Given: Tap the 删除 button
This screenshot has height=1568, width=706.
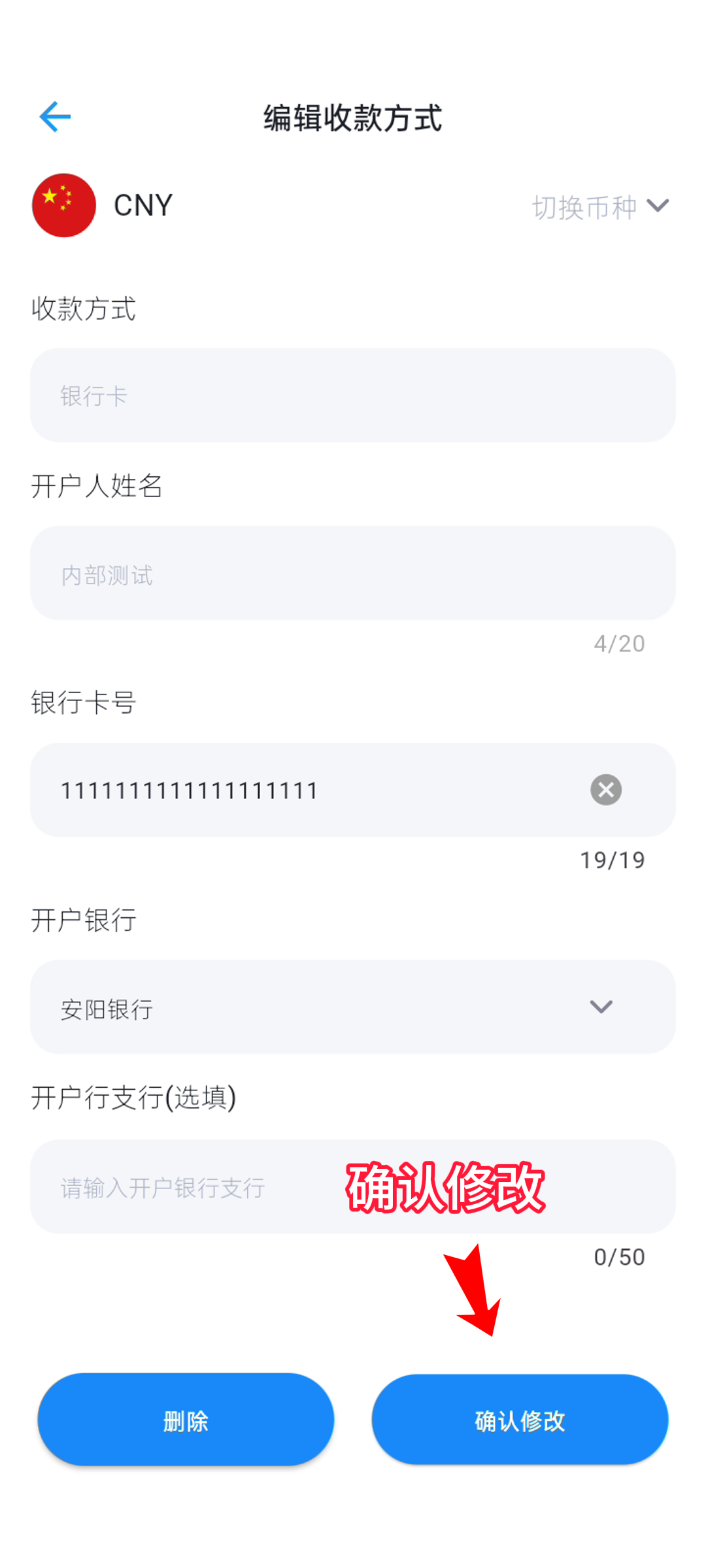Looking at the screenshot, I should tap(186, 1420).
